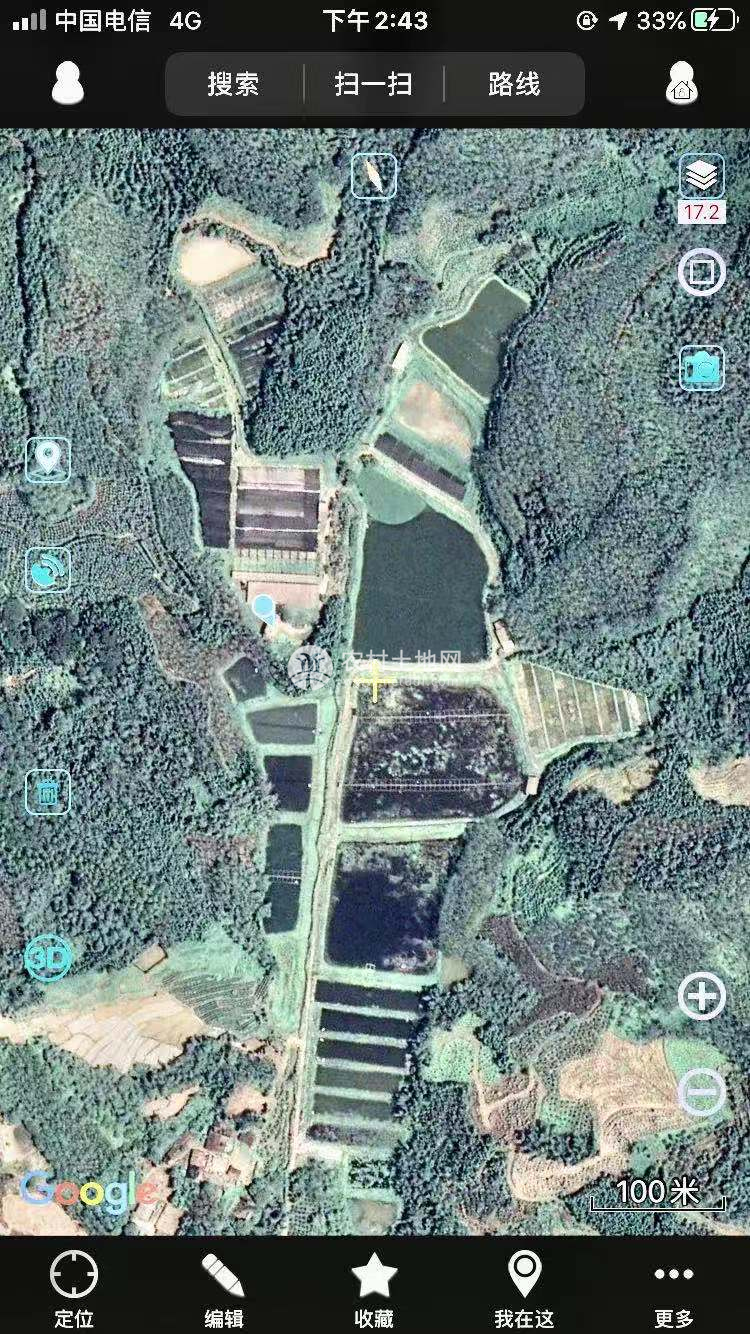Tap the trash delete icon
Viewport: 750px width, 1334px height.
[x=48, y=792]
